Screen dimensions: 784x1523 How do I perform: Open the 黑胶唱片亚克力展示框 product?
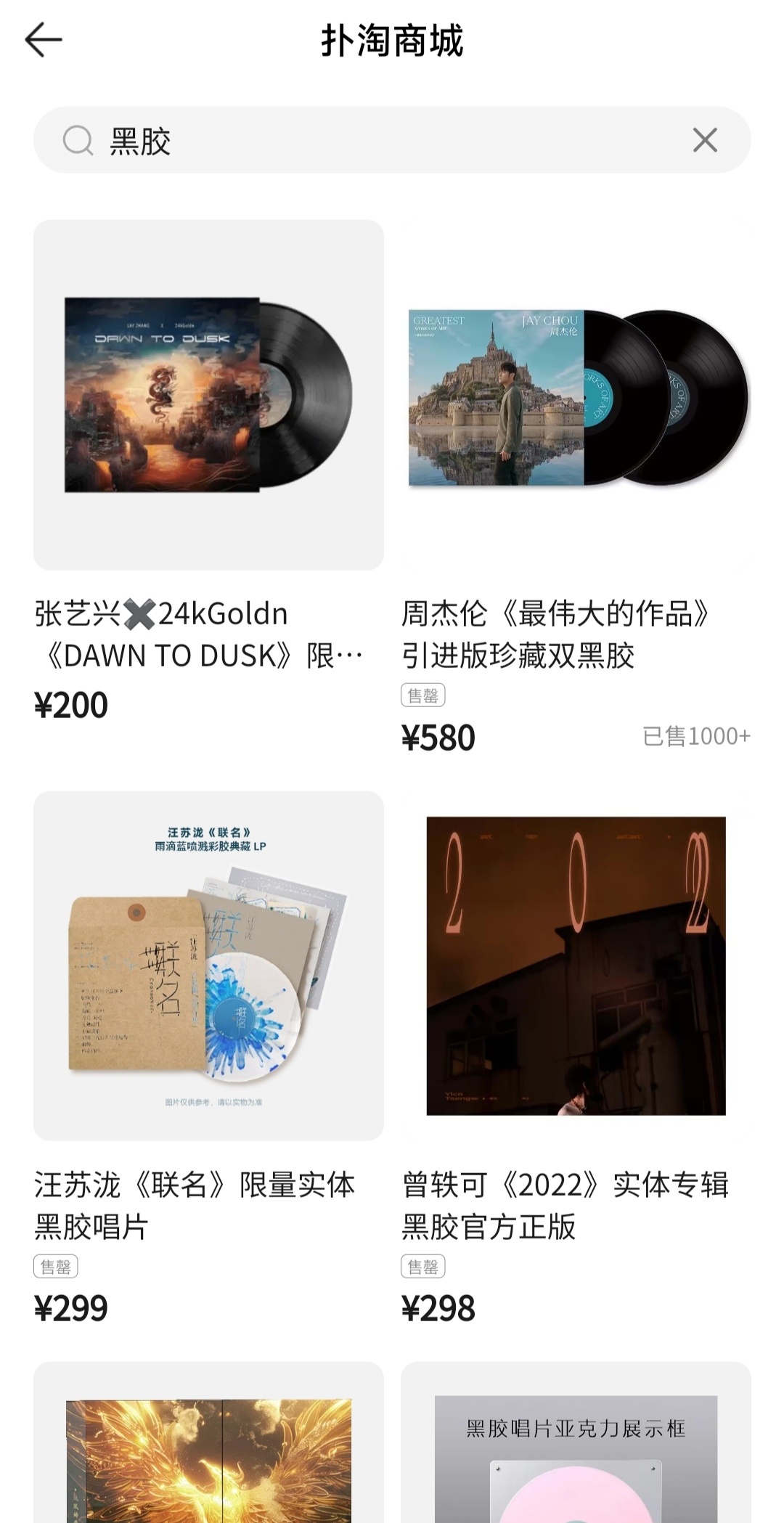[576, 1445]
